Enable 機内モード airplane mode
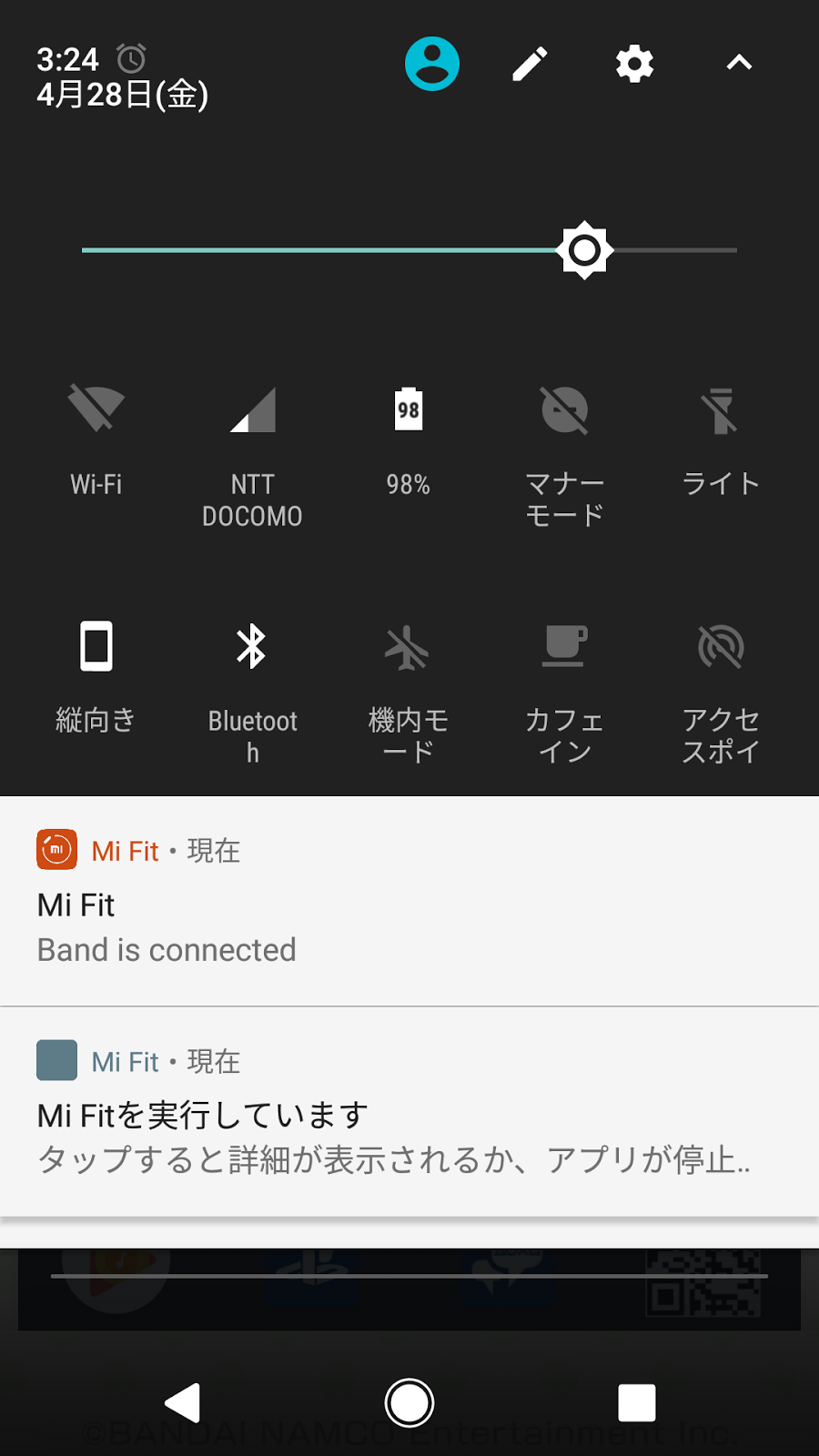Viewport: 819px width, 1456px height. [x=408, y=648]
